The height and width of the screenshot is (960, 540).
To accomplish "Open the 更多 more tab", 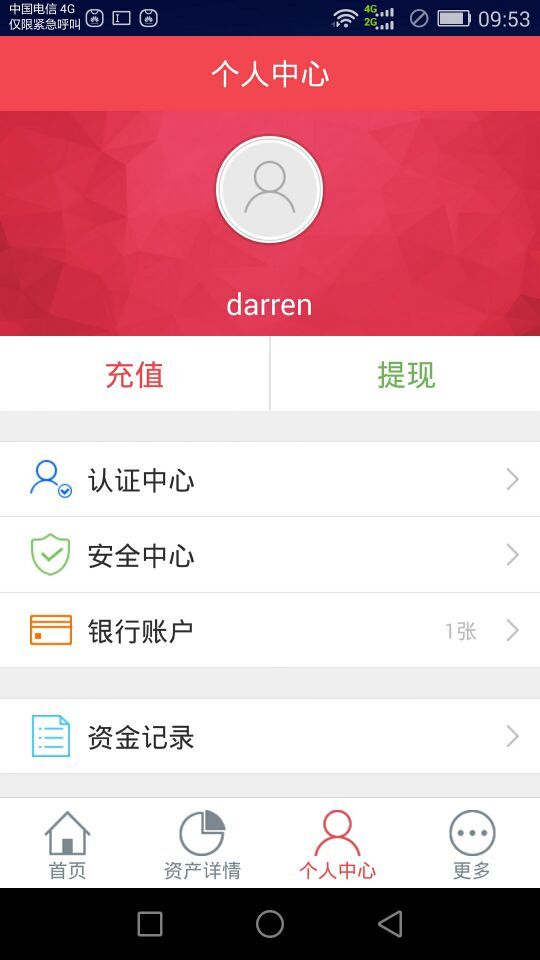I will tap(472, 844).
